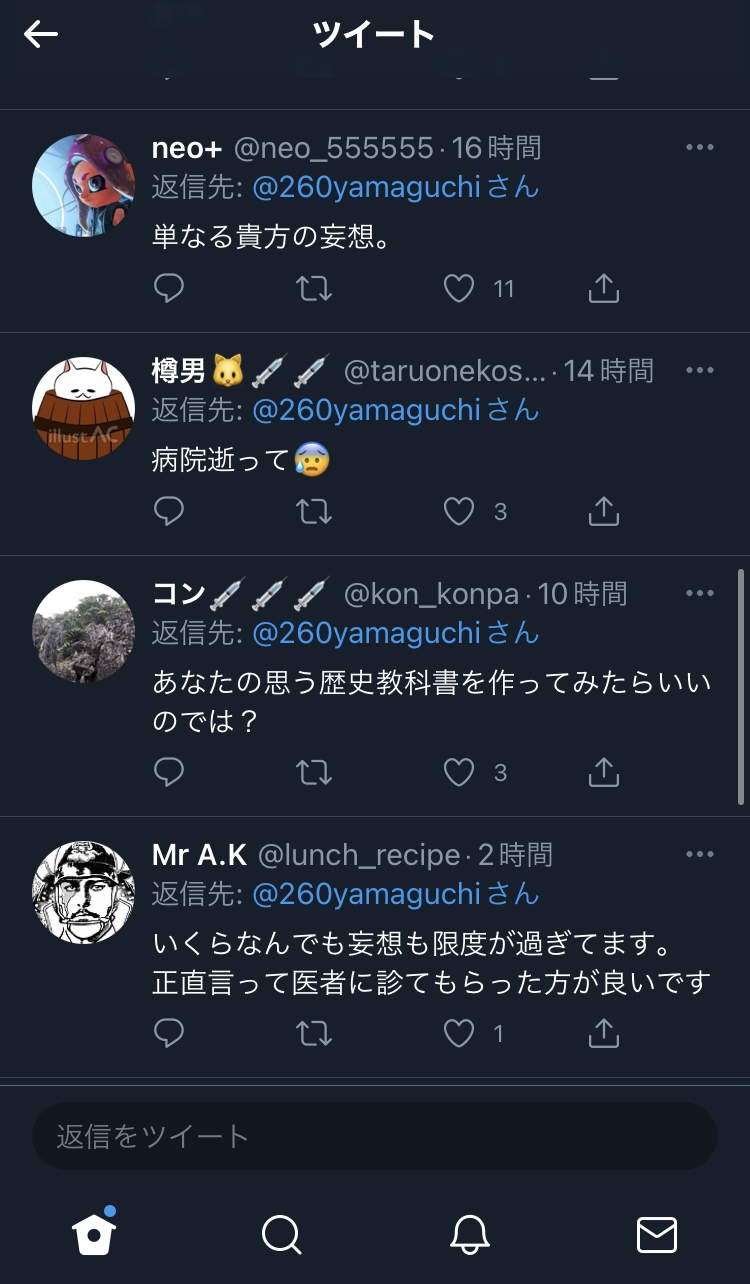This screenshot has width=750, height=1284.
Task: Open 樽男's profile picture
Action: tap(84, 408)
